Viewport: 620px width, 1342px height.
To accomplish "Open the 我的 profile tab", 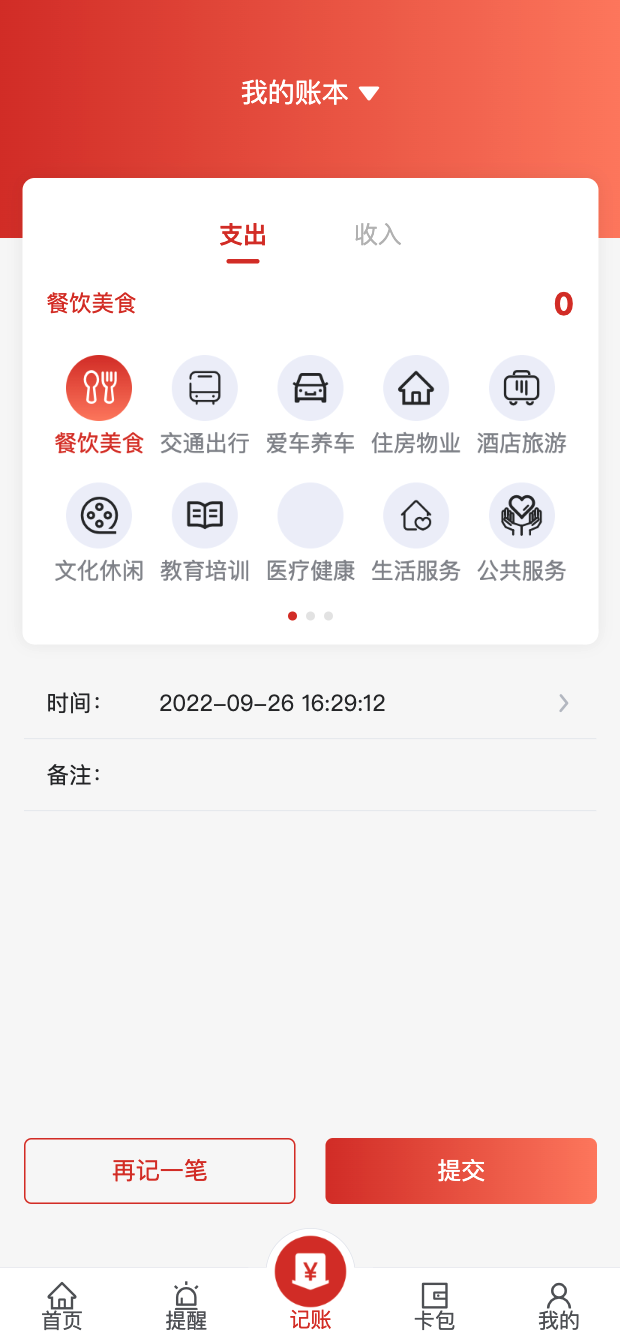I will point(558,1306).
